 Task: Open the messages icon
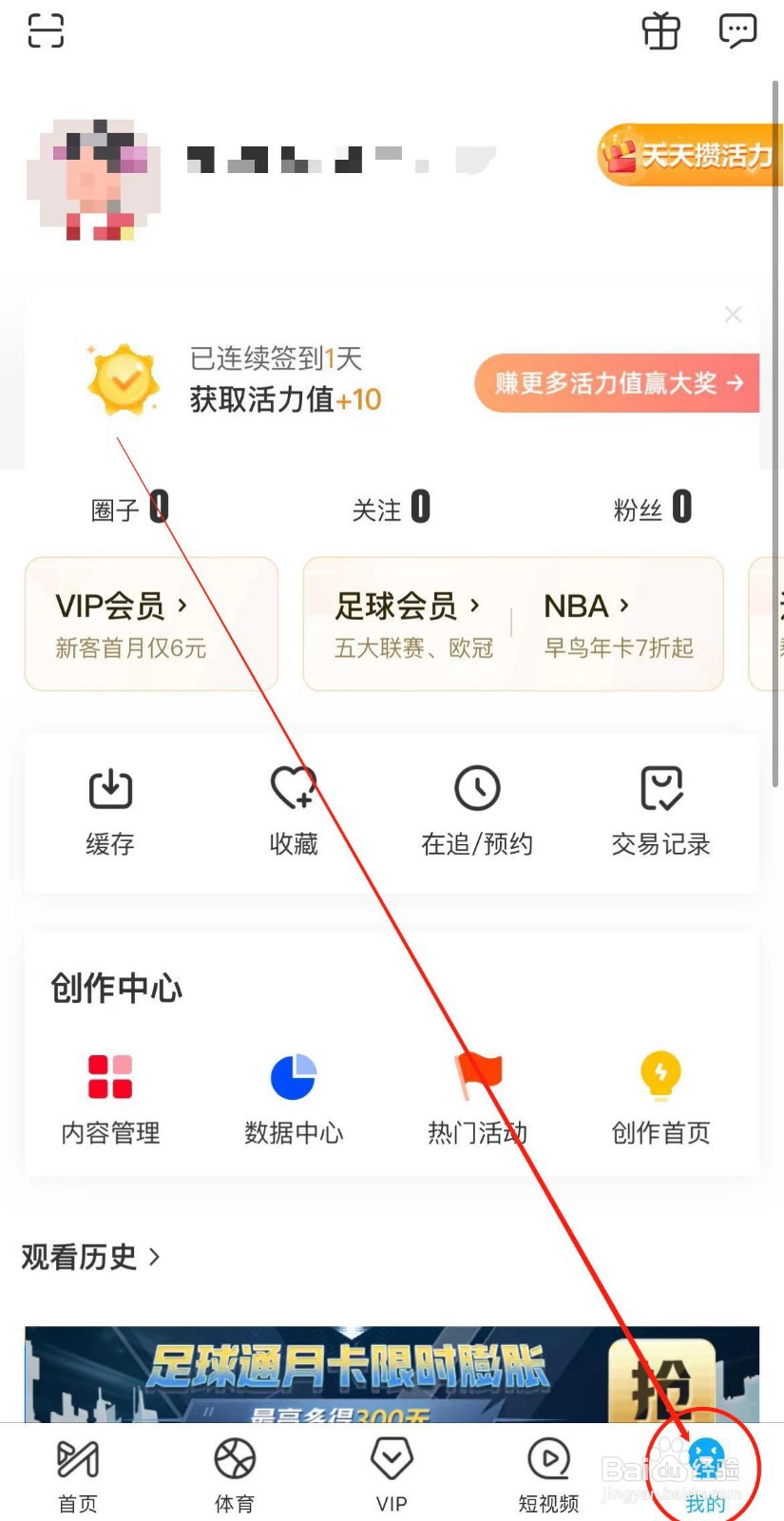pyautogui.click(x=738, y=30)
